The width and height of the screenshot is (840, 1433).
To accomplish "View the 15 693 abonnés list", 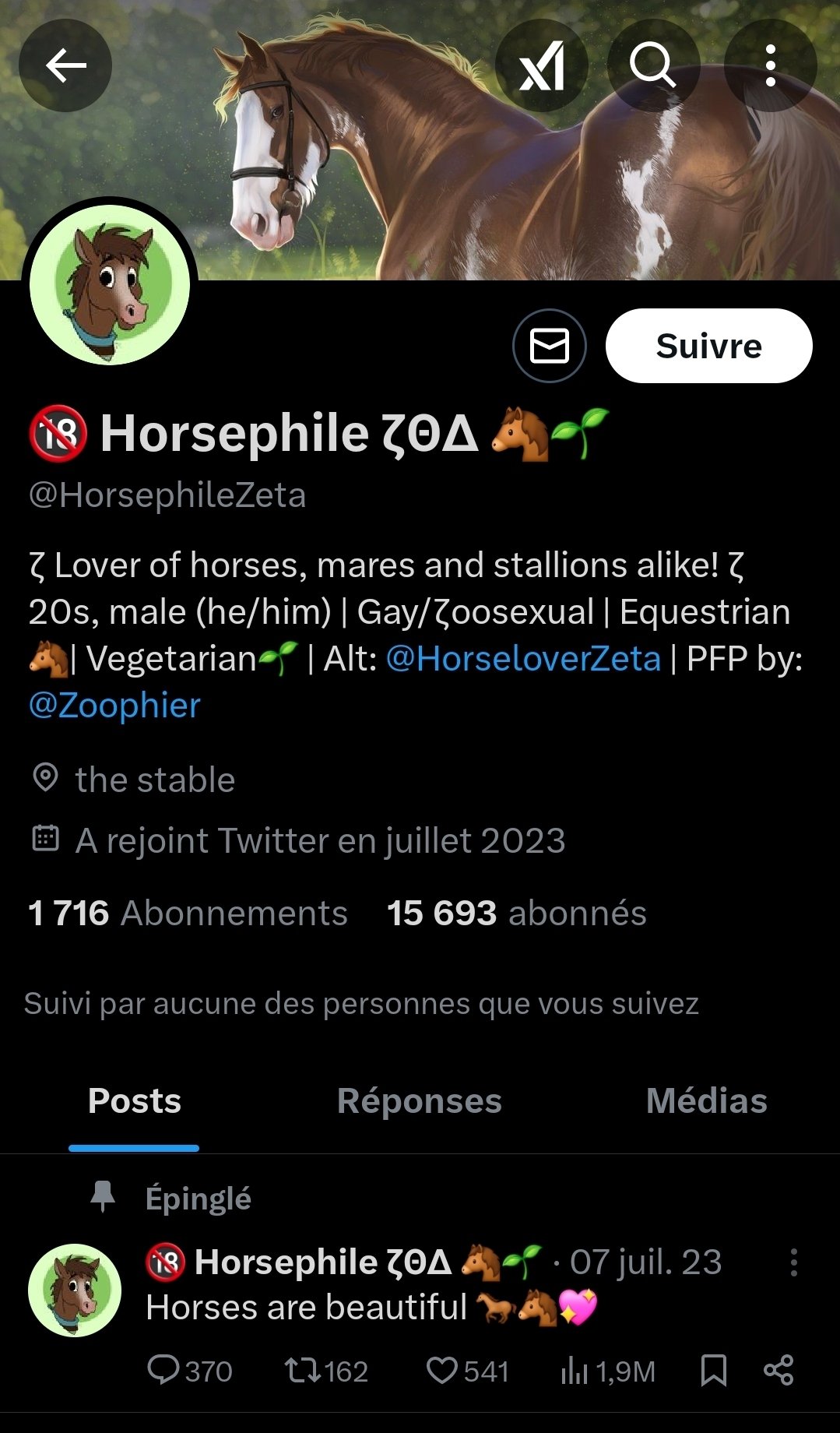I will click(x=517, y=913).
